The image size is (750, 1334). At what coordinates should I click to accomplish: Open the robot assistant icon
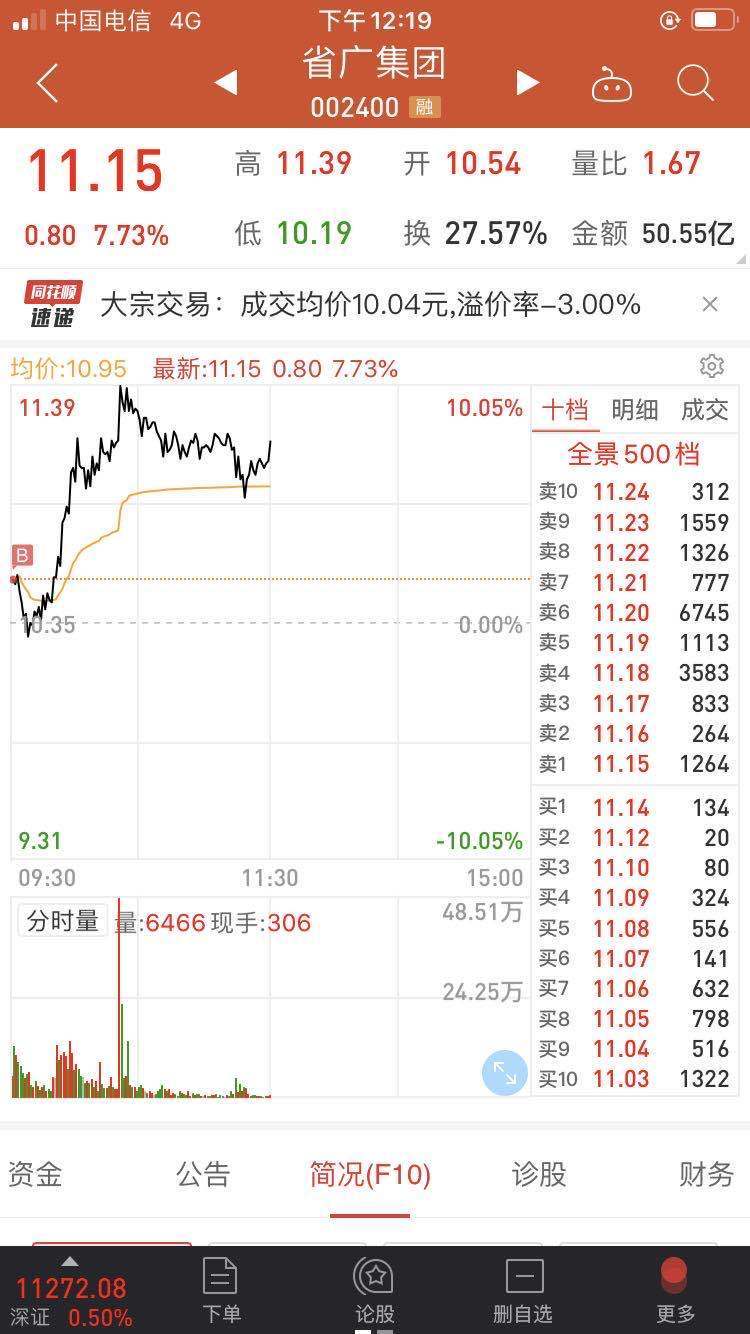[x=611, y=85]
